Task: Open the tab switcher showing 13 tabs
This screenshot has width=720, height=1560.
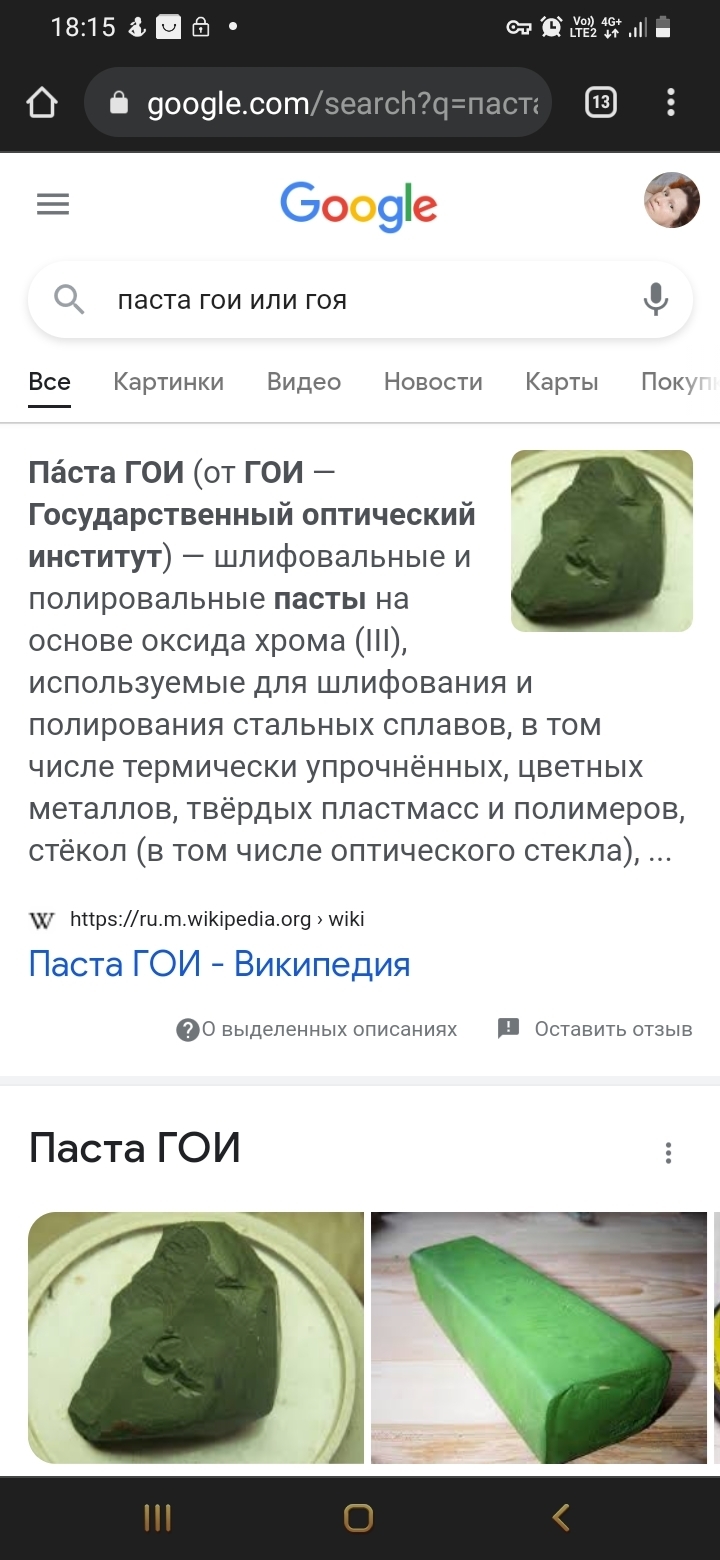Action: (600, 102)
